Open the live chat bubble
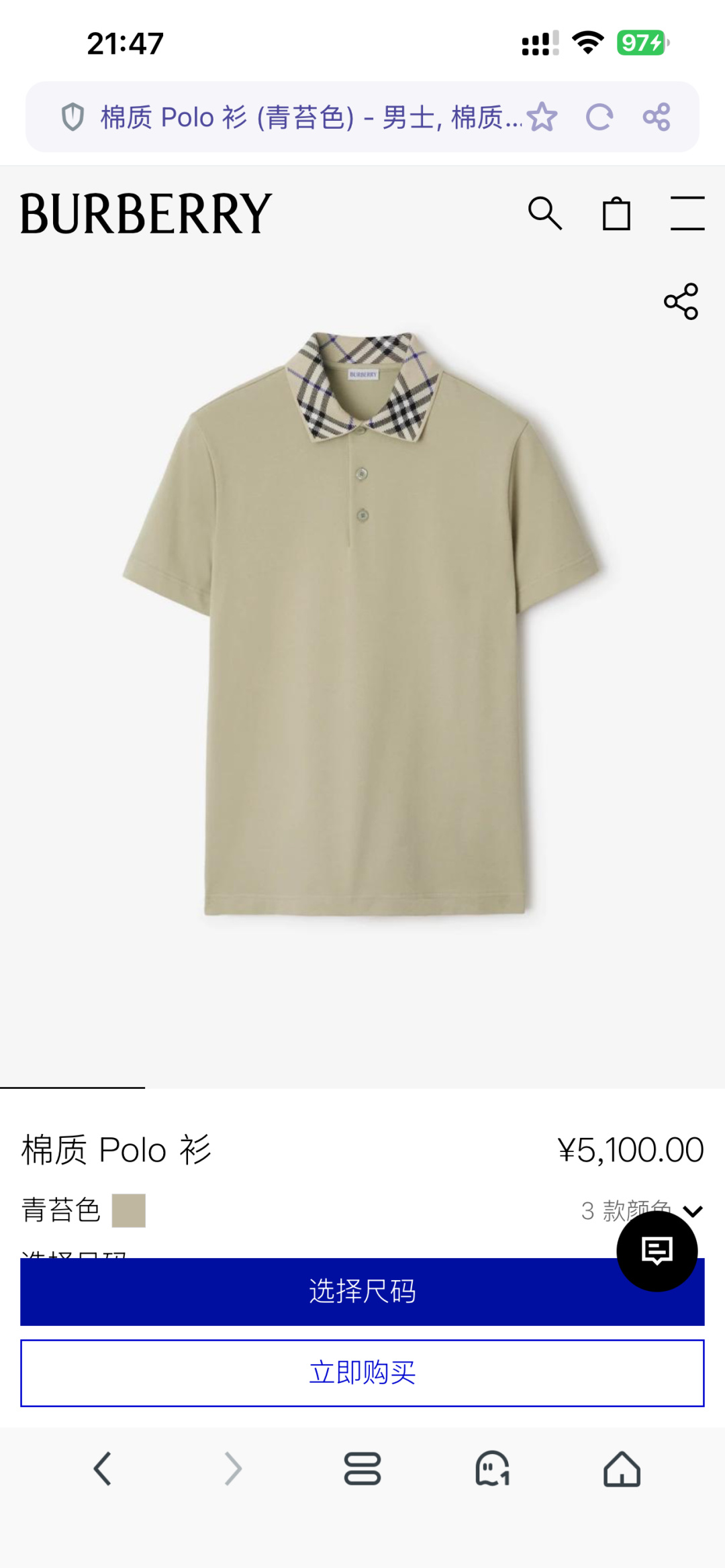Image resolution: width=725 pixels, height=1568 pixels. pos(657,1251)
